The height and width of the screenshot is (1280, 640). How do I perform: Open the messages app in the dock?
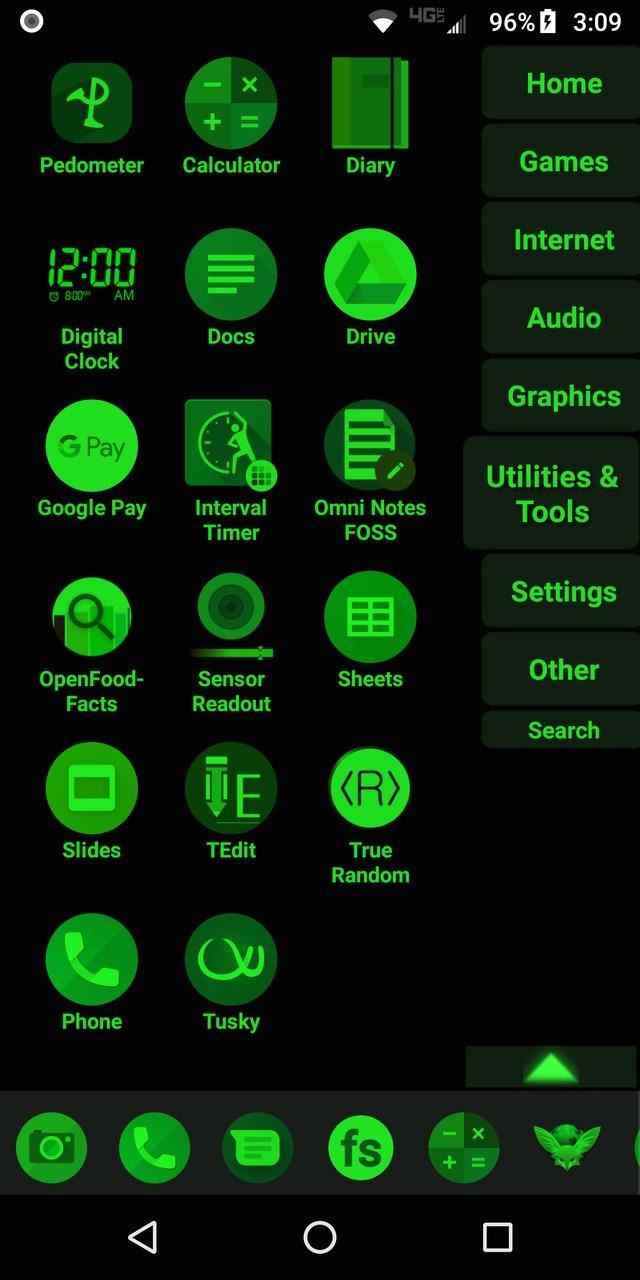pos(257,1148)
